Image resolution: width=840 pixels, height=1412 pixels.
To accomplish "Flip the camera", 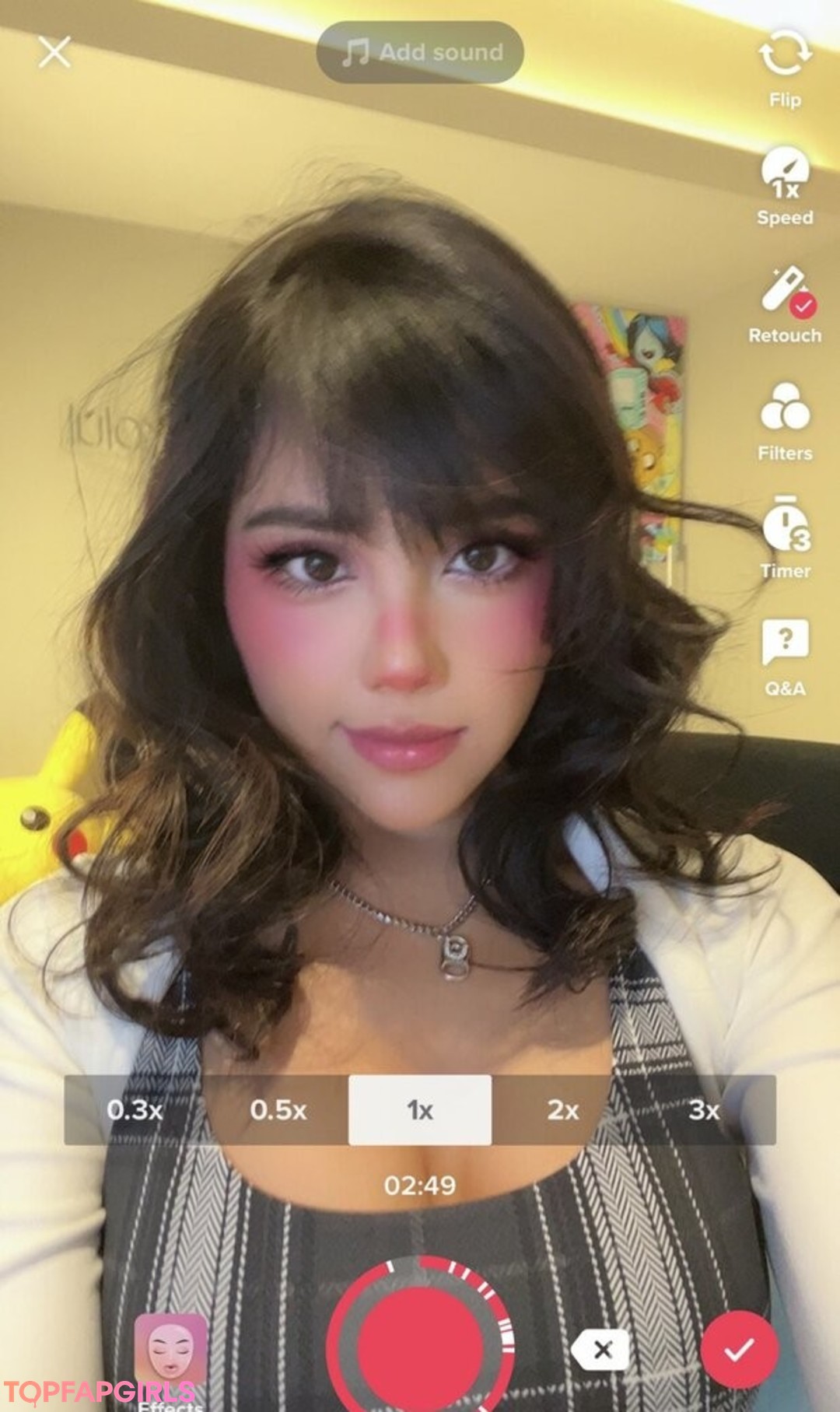I will 785,66.
